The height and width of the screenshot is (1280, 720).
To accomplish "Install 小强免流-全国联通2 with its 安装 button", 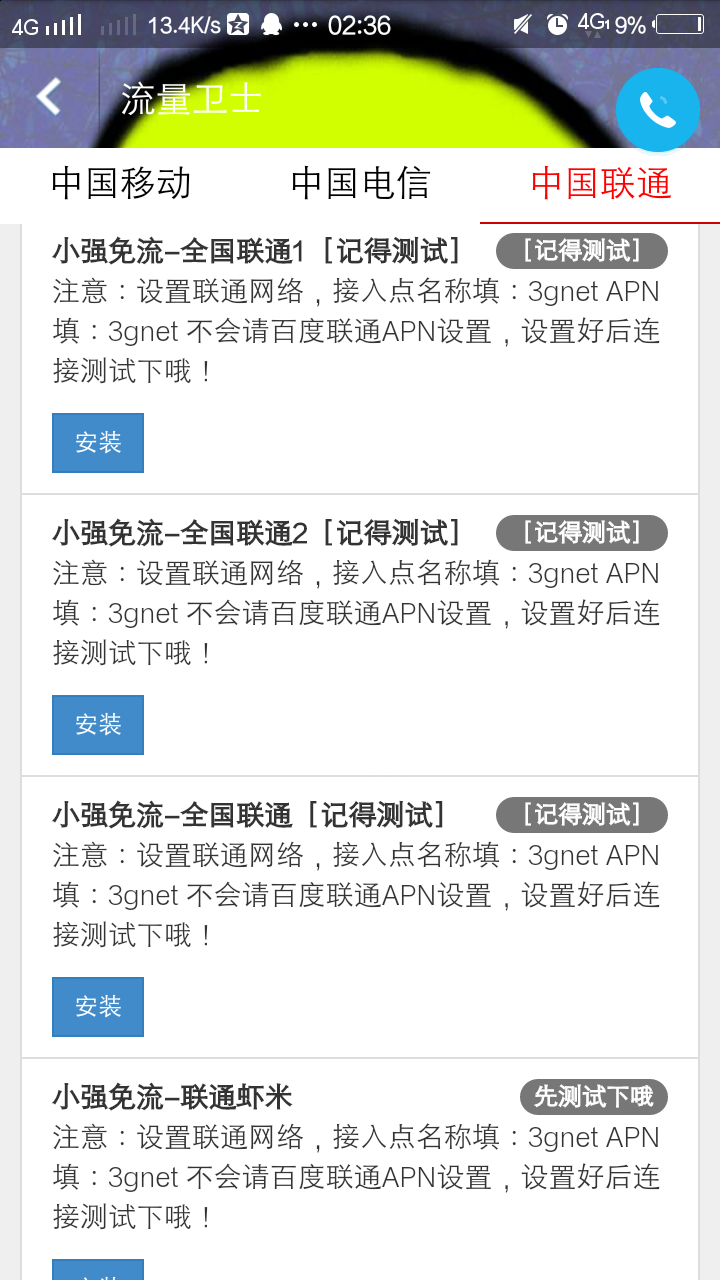I will (x=98, y=725).
